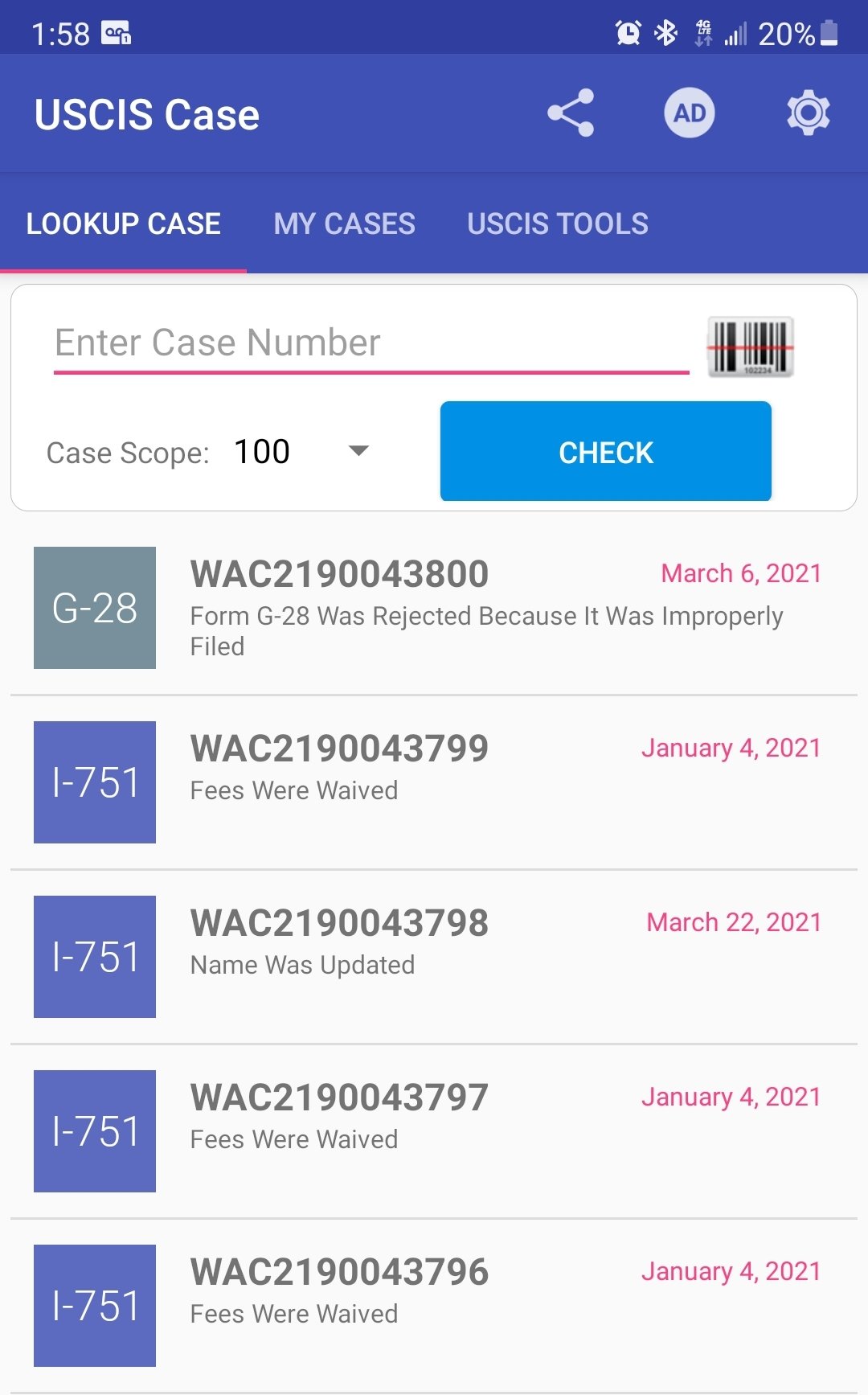Image resolution: width=868 pixels, height=1395 pixels.
Task: Select the Lookup Case tab
Action: pyautogui.click(x=123, y=224)
